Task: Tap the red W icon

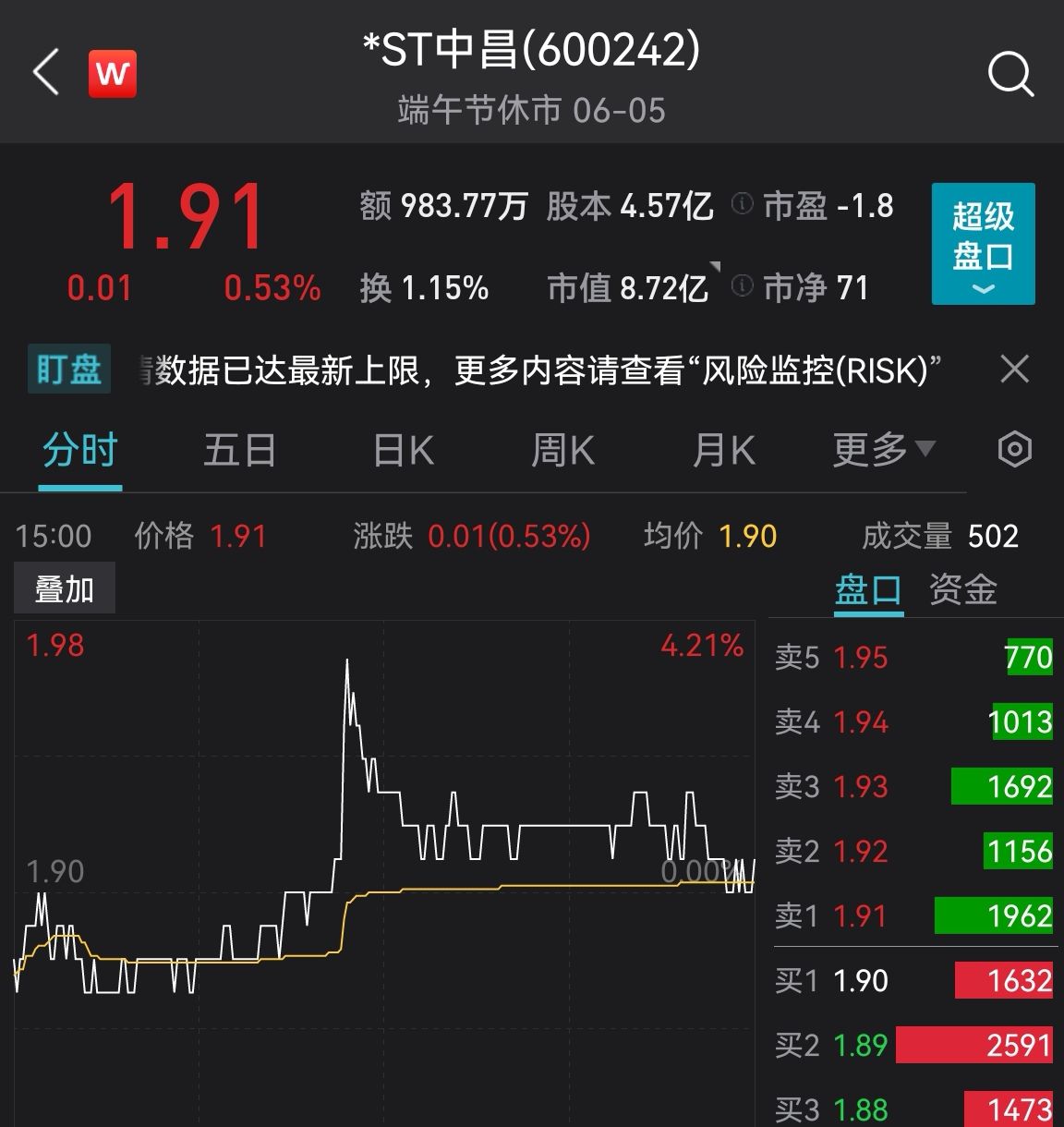Action: coord(113,73)
